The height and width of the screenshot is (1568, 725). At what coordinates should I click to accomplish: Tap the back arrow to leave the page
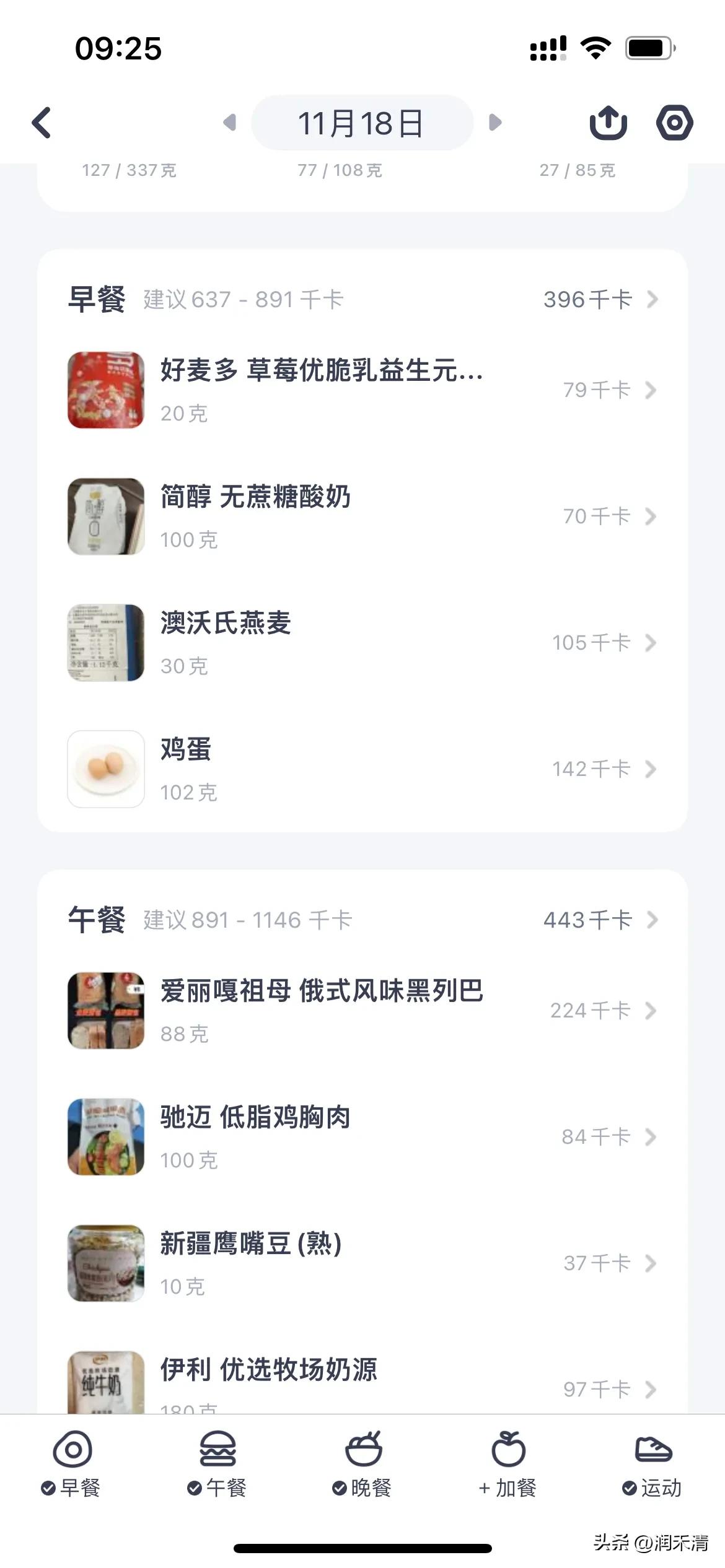42,122
